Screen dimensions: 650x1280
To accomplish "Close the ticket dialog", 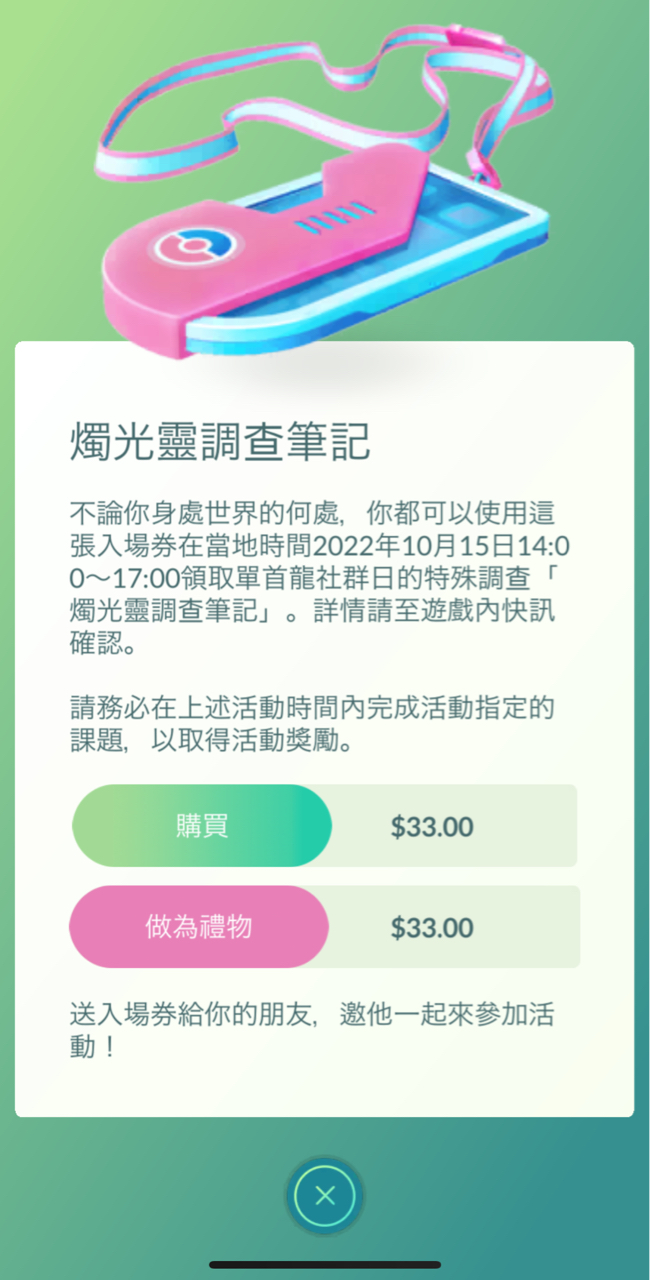I will (x=324, y=1195).
